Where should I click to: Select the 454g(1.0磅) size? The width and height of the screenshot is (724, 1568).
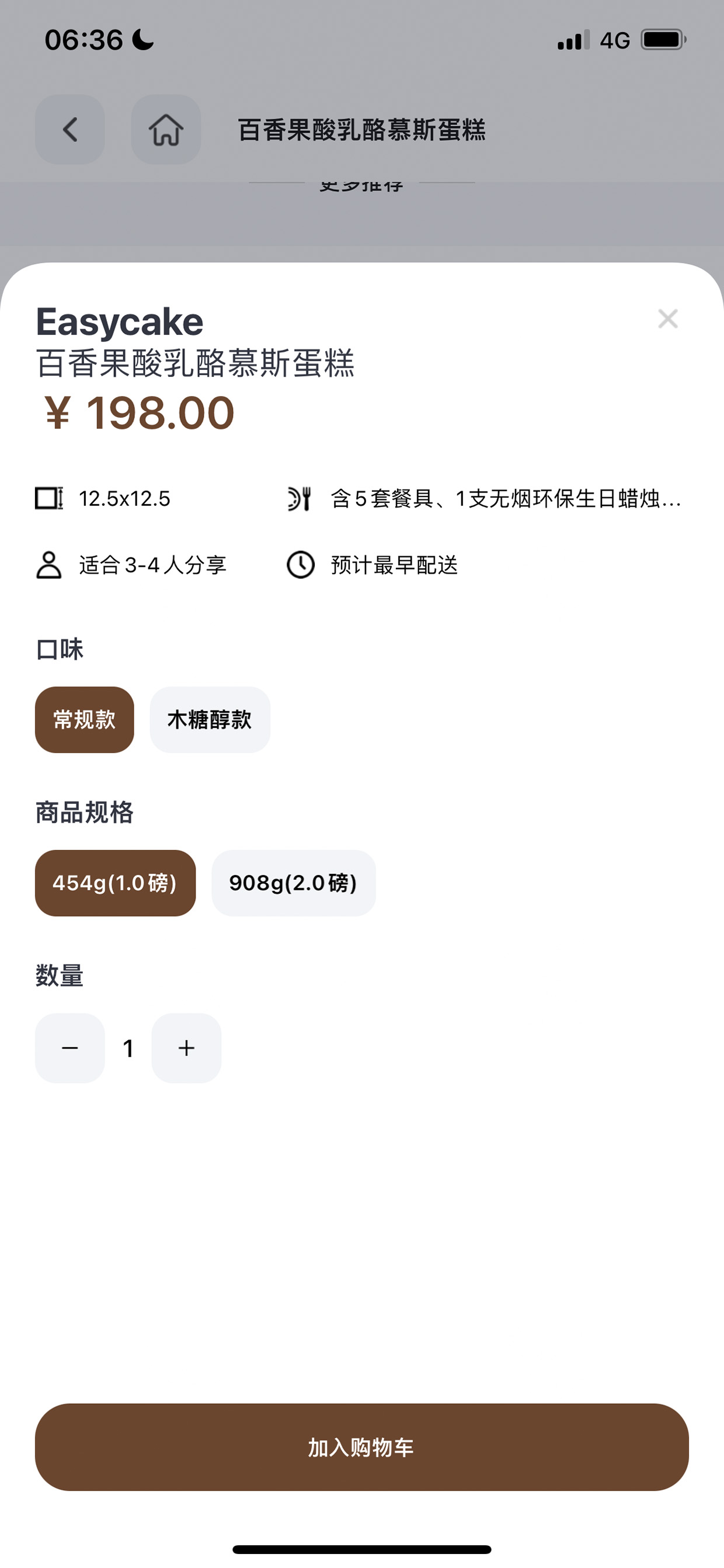point(116,883)
